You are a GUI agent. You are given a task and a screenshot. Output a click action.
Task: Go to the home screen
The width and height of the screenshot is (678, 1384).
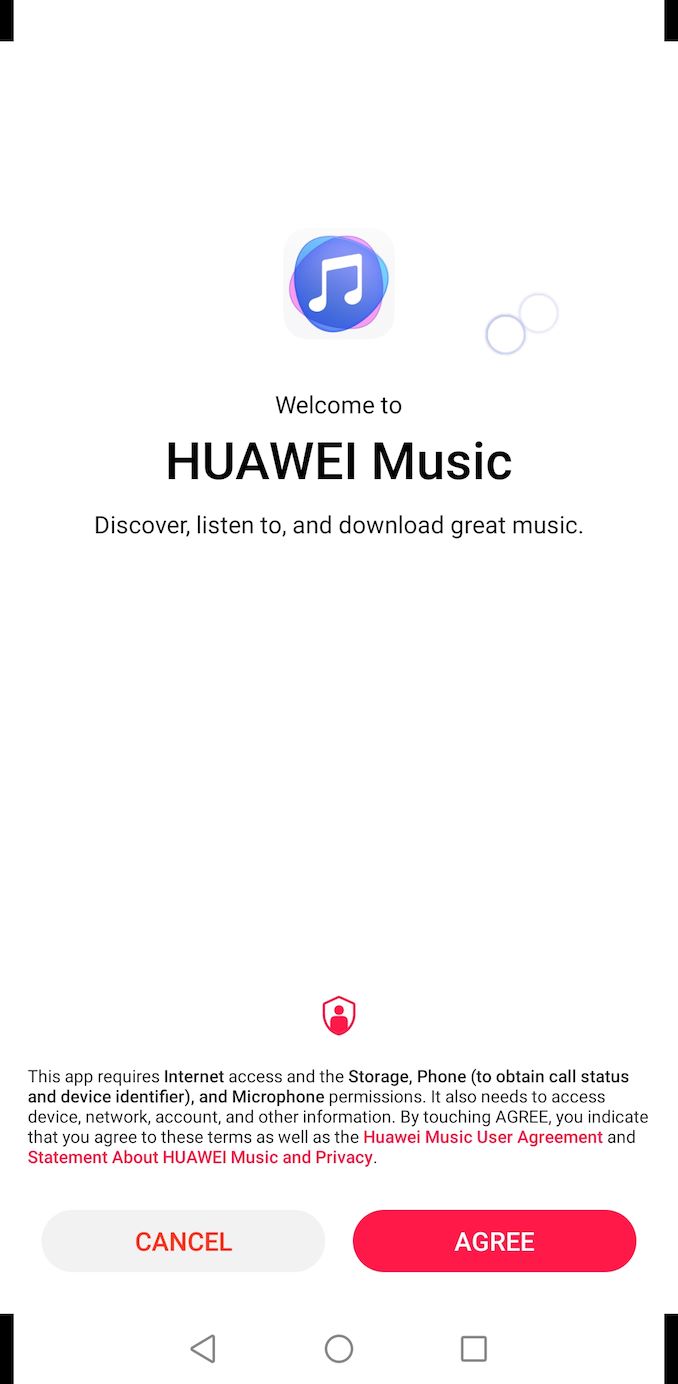coord(339,1348)
